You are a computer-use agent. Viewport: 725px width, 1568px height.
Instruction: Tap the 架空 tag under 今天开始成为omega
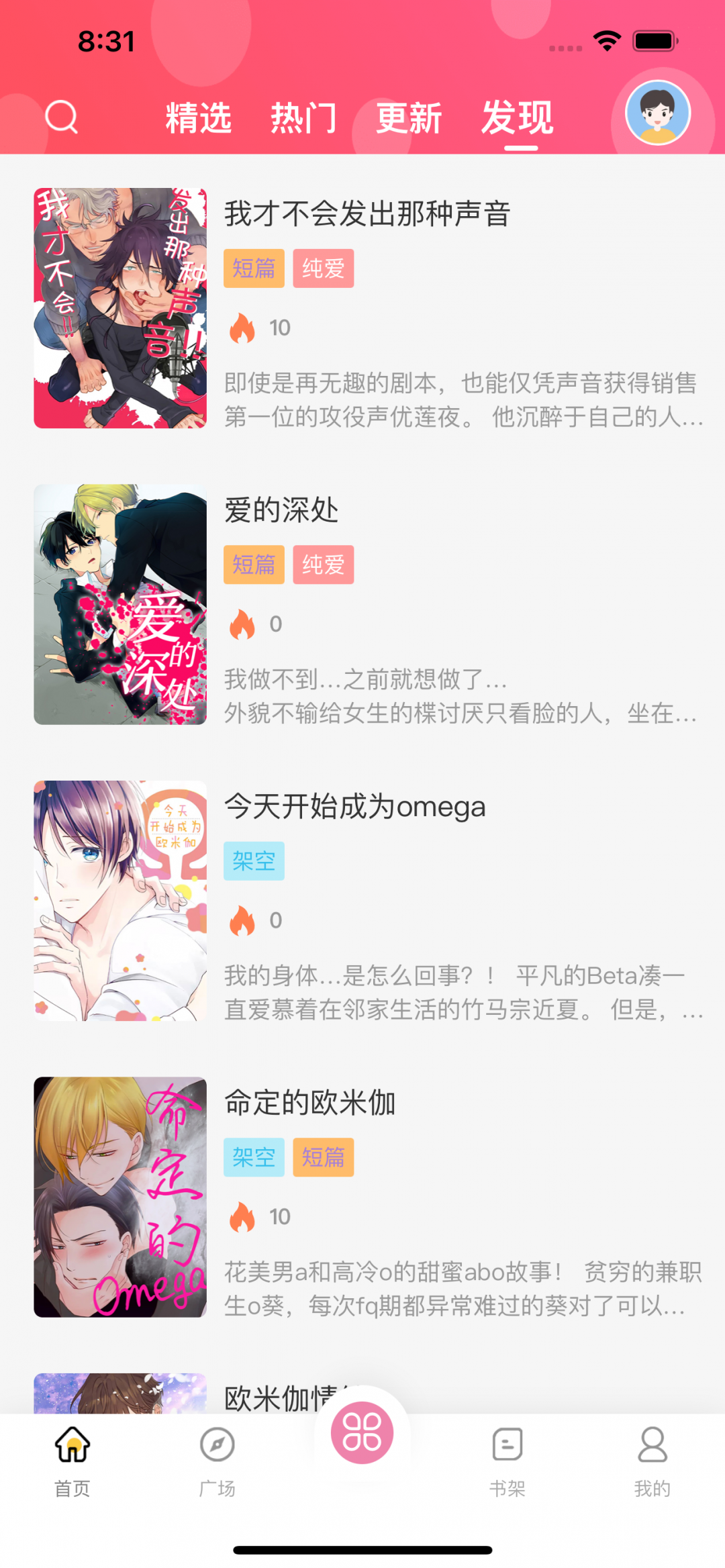pyautogui.click(x=254, y=861)
